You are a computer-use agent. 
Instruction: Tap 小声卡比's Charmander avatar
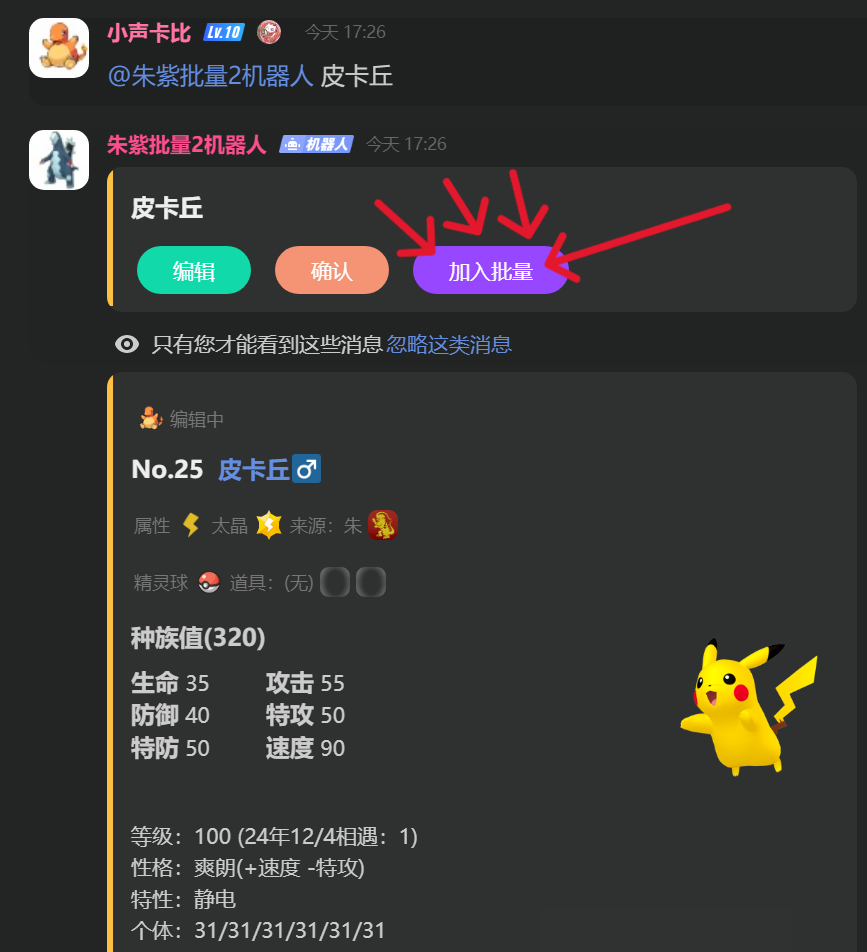58,48
